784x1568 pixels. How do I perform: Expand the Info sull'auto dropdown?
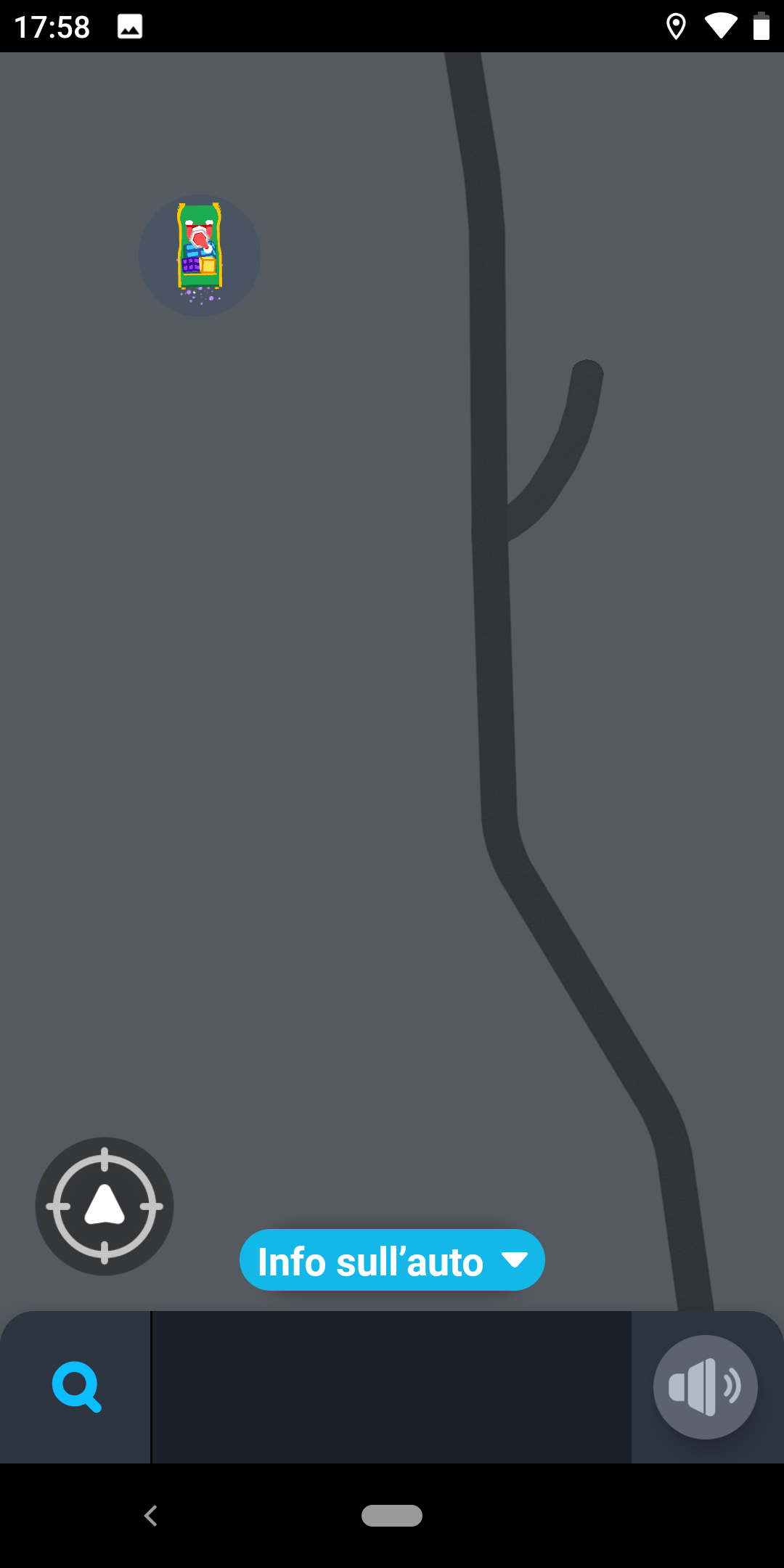pyautogui.click(x=392, y=1260)
